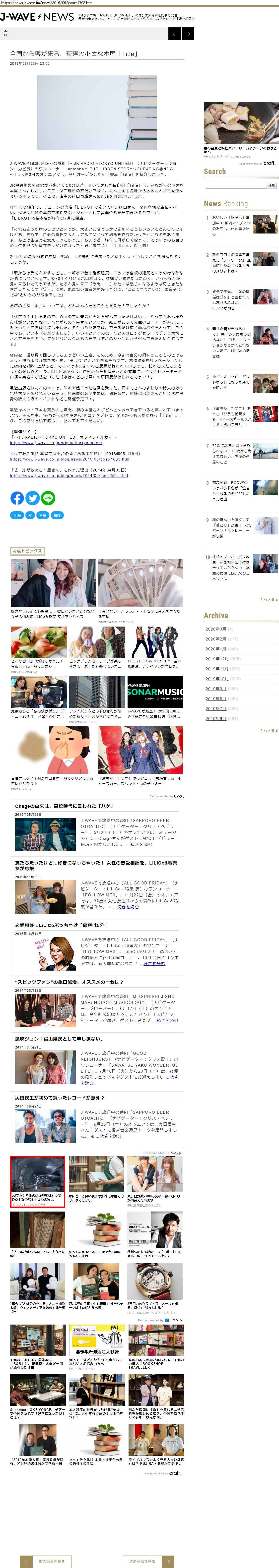Share this article on Facebook
The image size is (279, 1568).
[x=17, y=498]
